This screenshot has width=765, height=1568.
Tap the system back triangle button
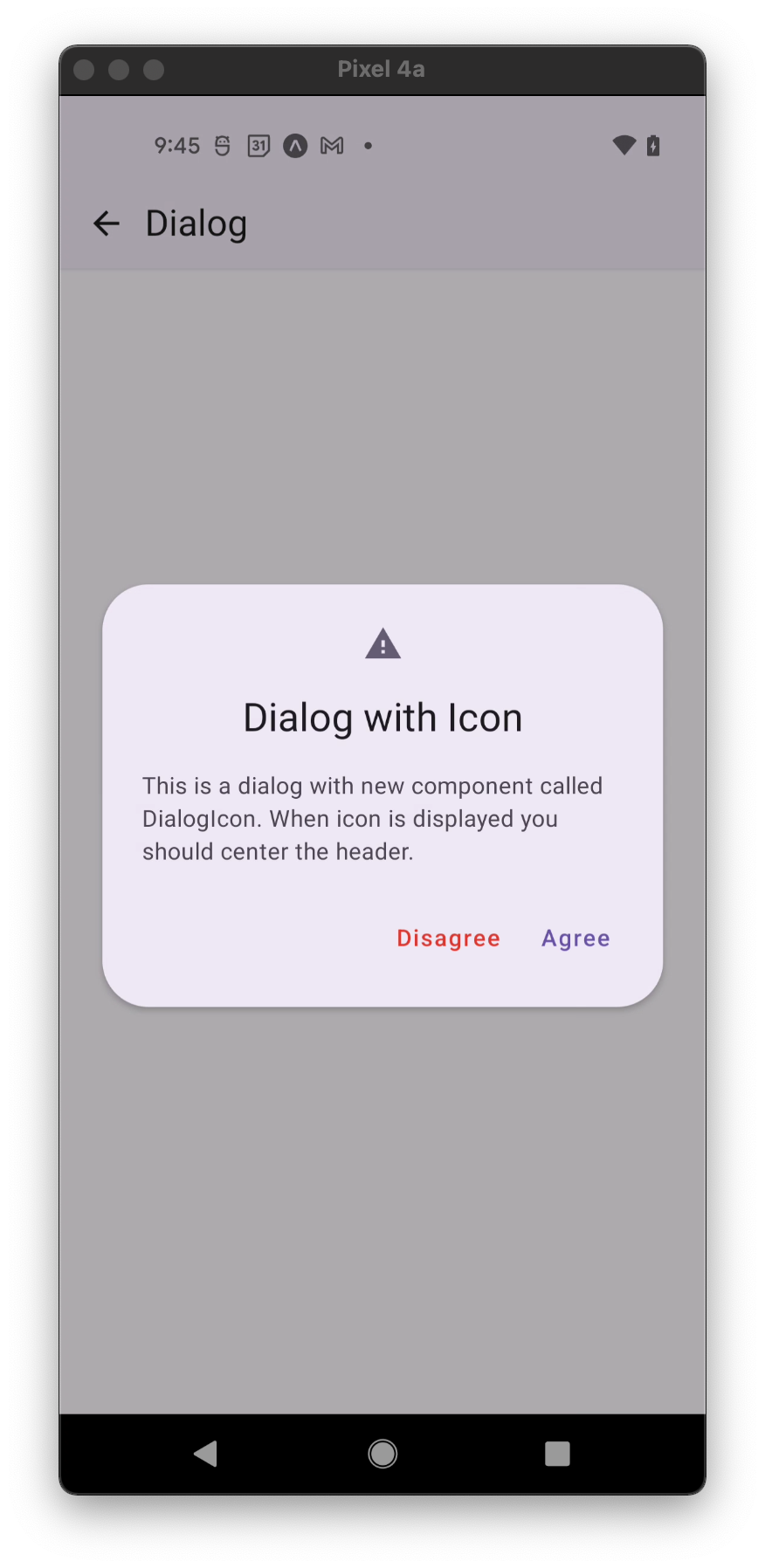206,1454
